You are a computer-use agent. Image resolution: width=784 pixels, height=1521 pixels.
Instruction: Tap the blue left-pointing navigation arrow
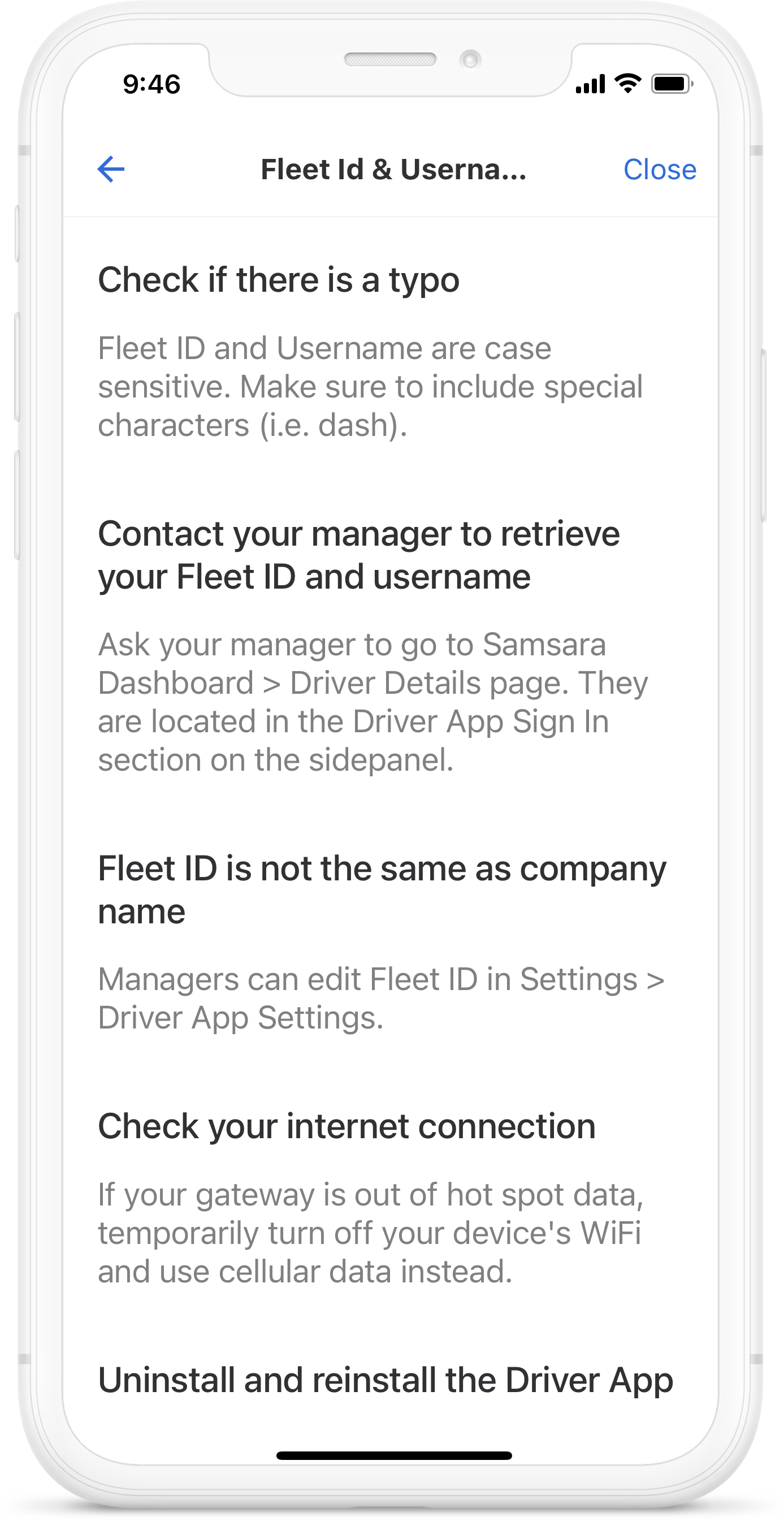click(x=111, y=170)
